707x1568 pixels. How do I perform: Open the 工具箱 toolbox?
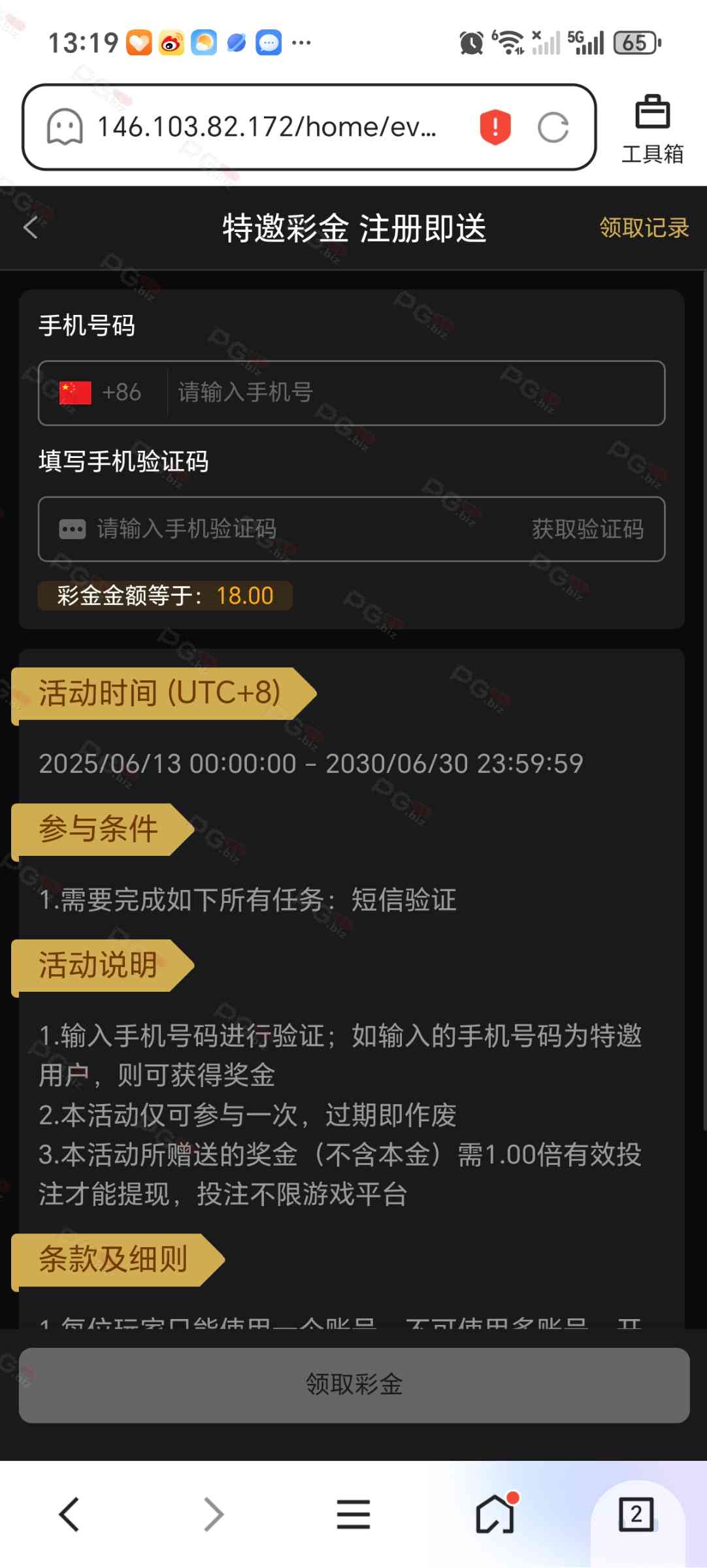(x=652, y=129)
